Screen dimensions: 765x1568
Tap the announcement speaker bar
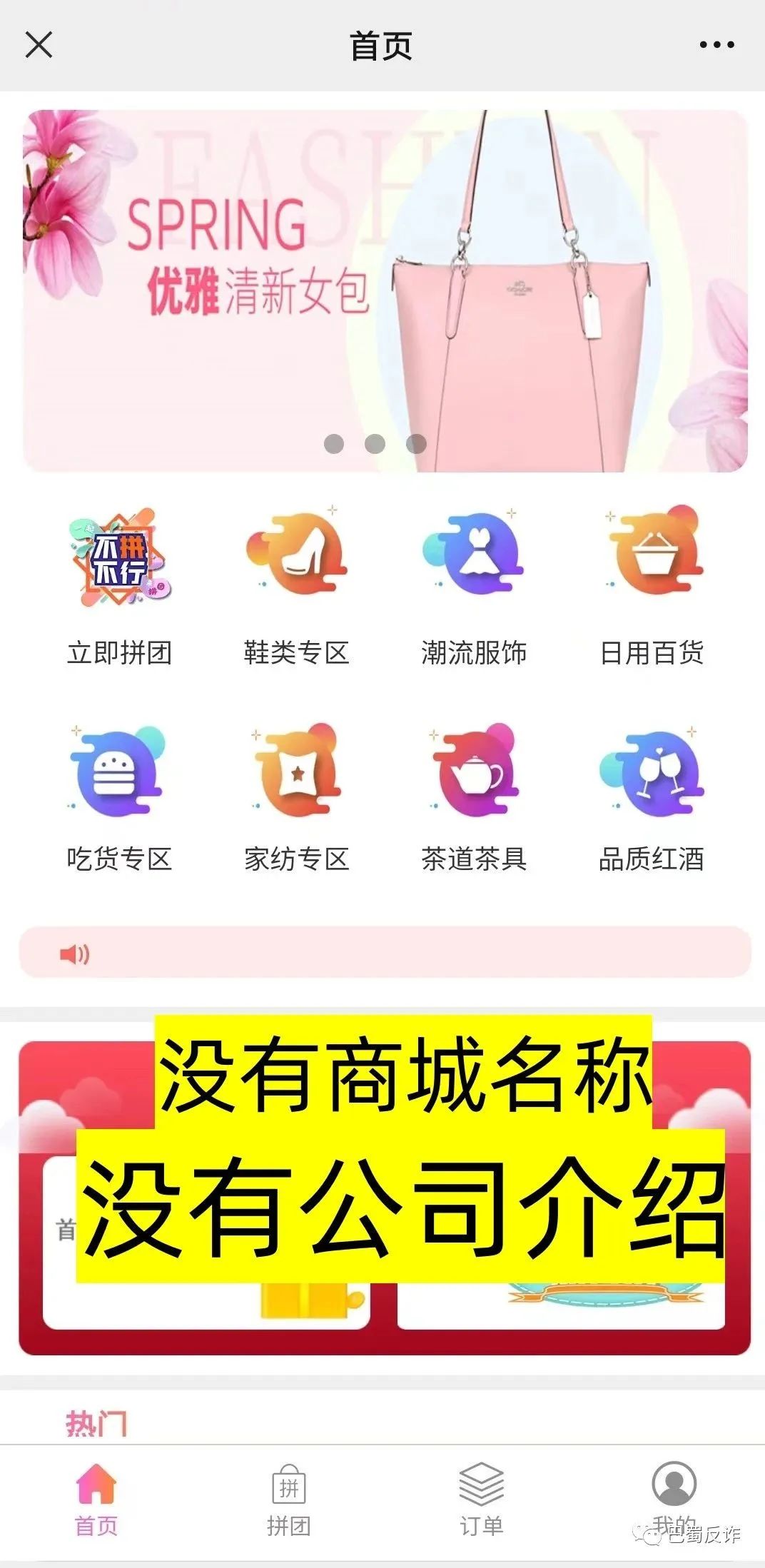(x=385, y=953)
